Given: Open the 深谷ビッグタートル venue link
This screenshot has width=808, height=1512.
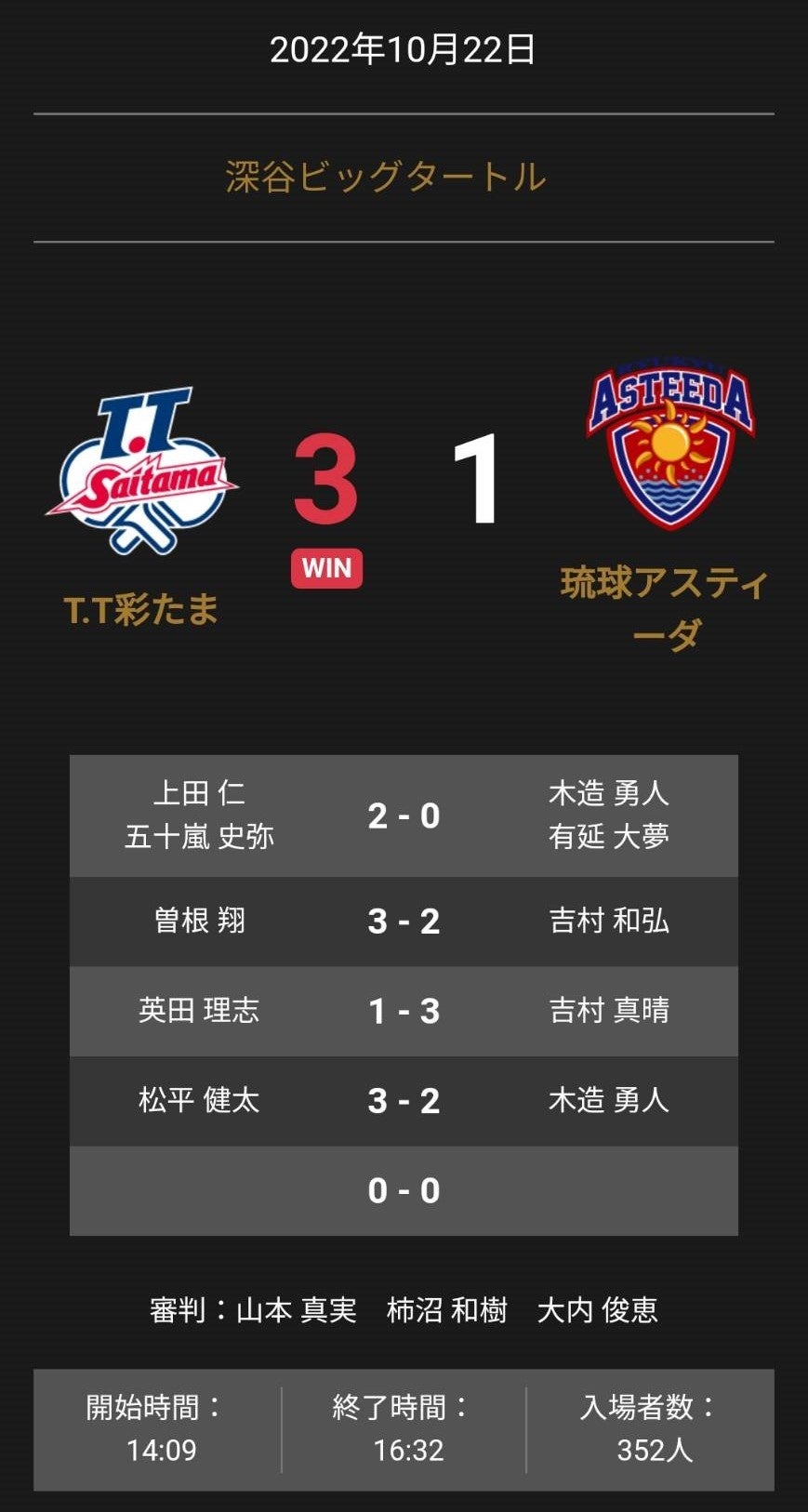Looking at the screenshot, I should pyautogui.click(x=385, y=177).
